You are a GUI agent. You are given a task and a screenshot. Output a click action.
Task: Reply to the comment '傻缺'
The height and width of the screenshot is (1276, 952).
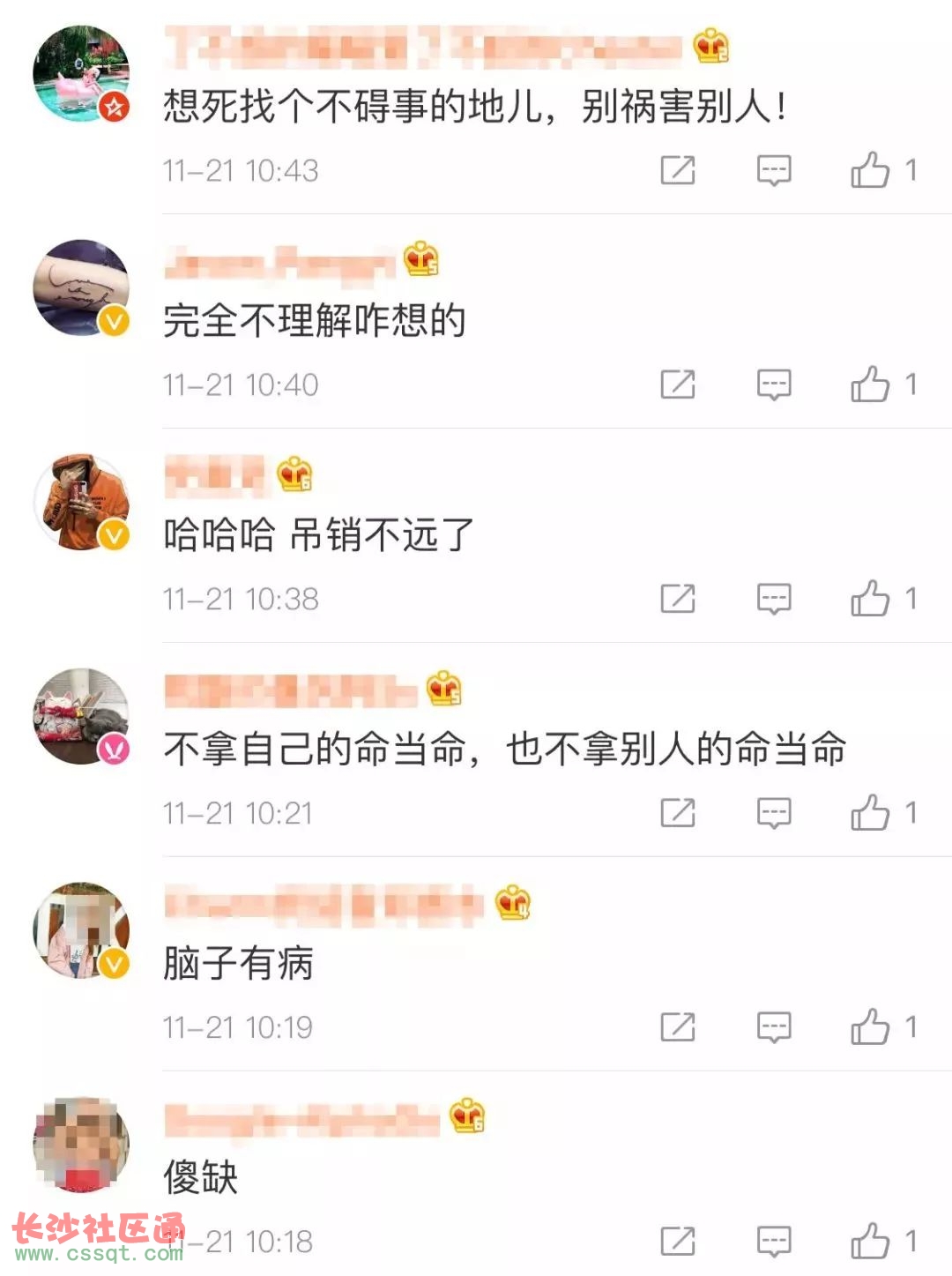tap(774, 1241)
